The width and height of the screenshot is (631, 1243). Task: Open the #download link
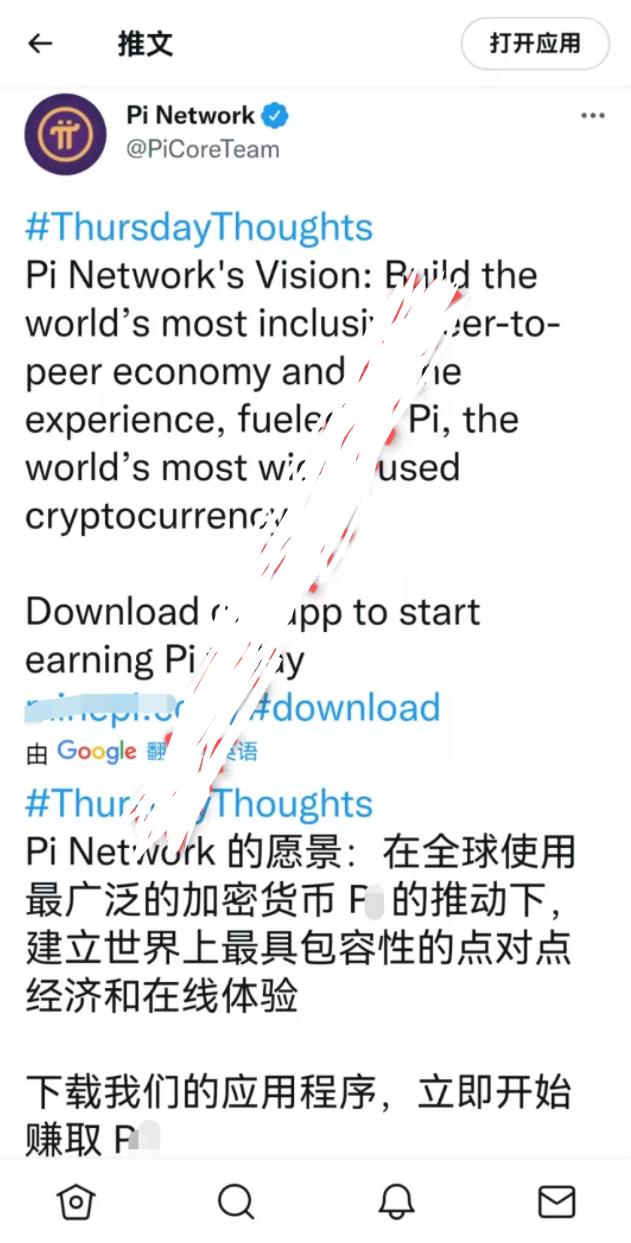tap(345, 708)
